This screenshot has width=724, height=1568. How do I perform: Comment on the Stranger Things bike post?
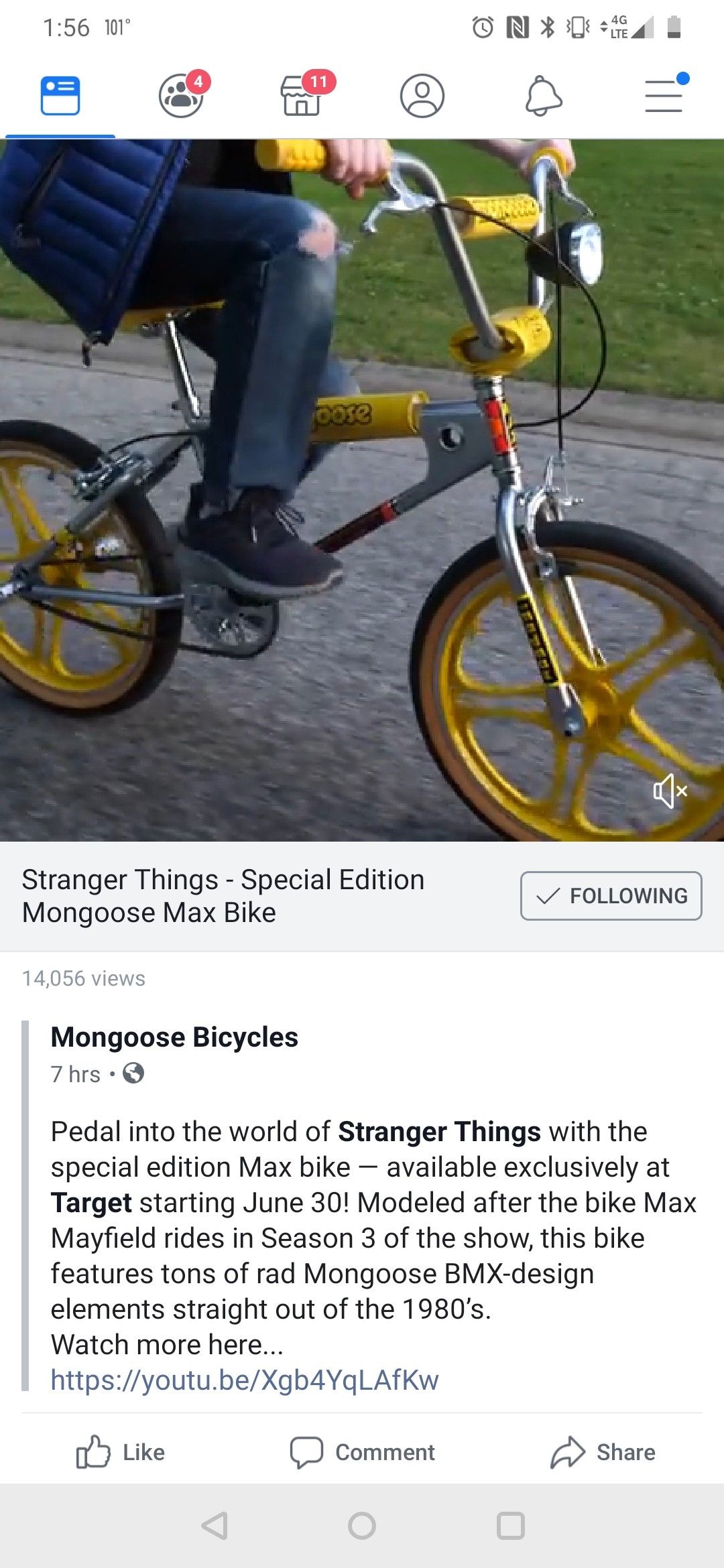(x=362, y=1452)
